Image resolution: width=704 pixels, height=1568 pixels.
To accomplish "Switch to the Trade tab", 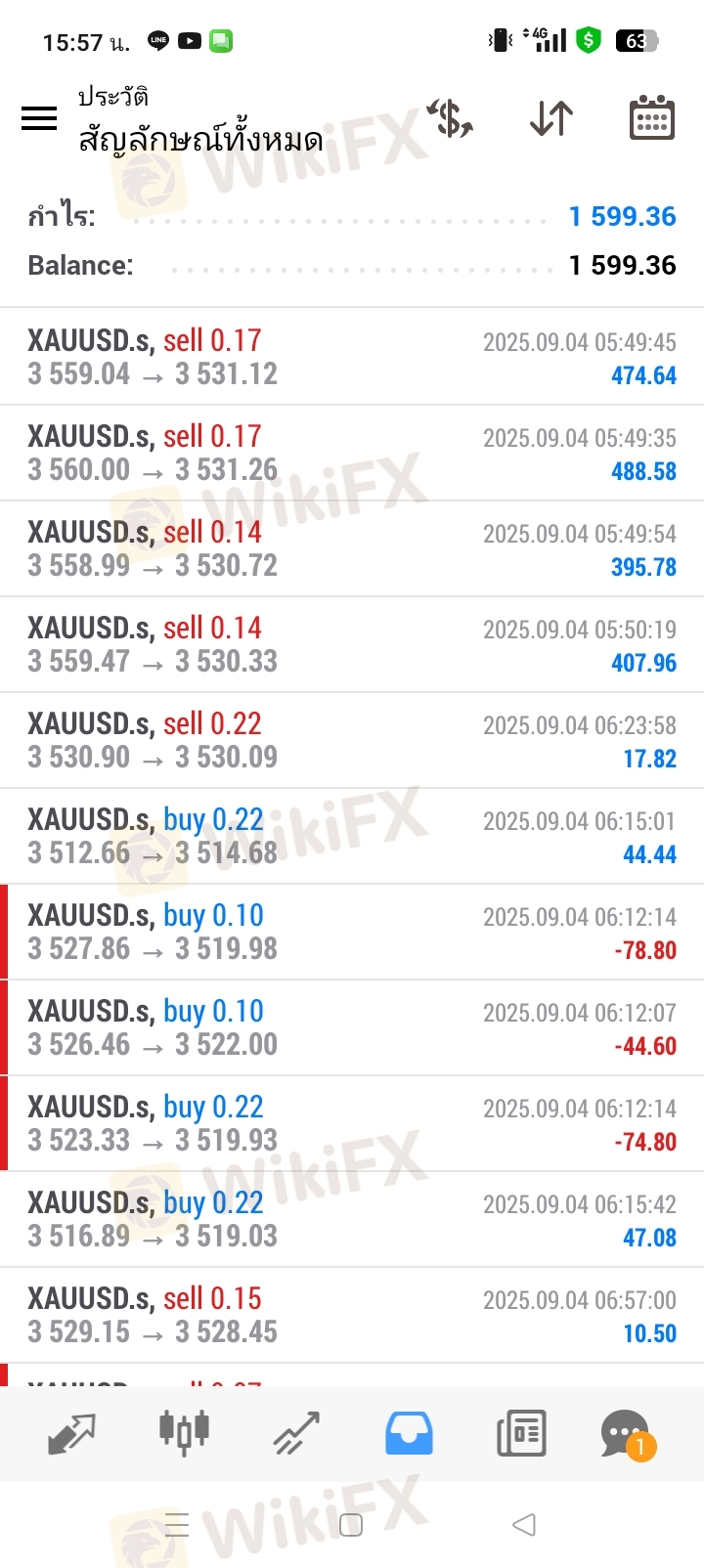I will 296,1434.
